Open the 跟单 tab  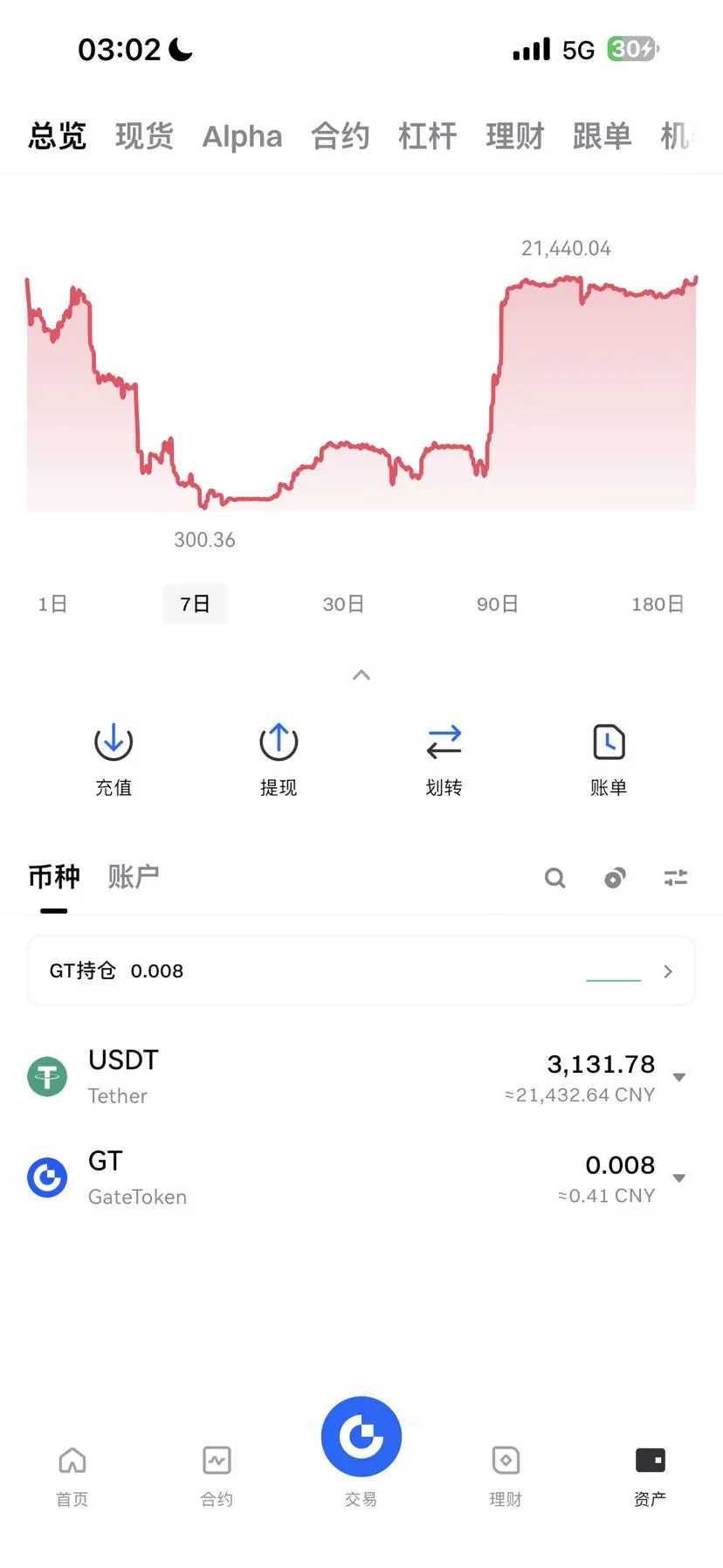[602, 136]
